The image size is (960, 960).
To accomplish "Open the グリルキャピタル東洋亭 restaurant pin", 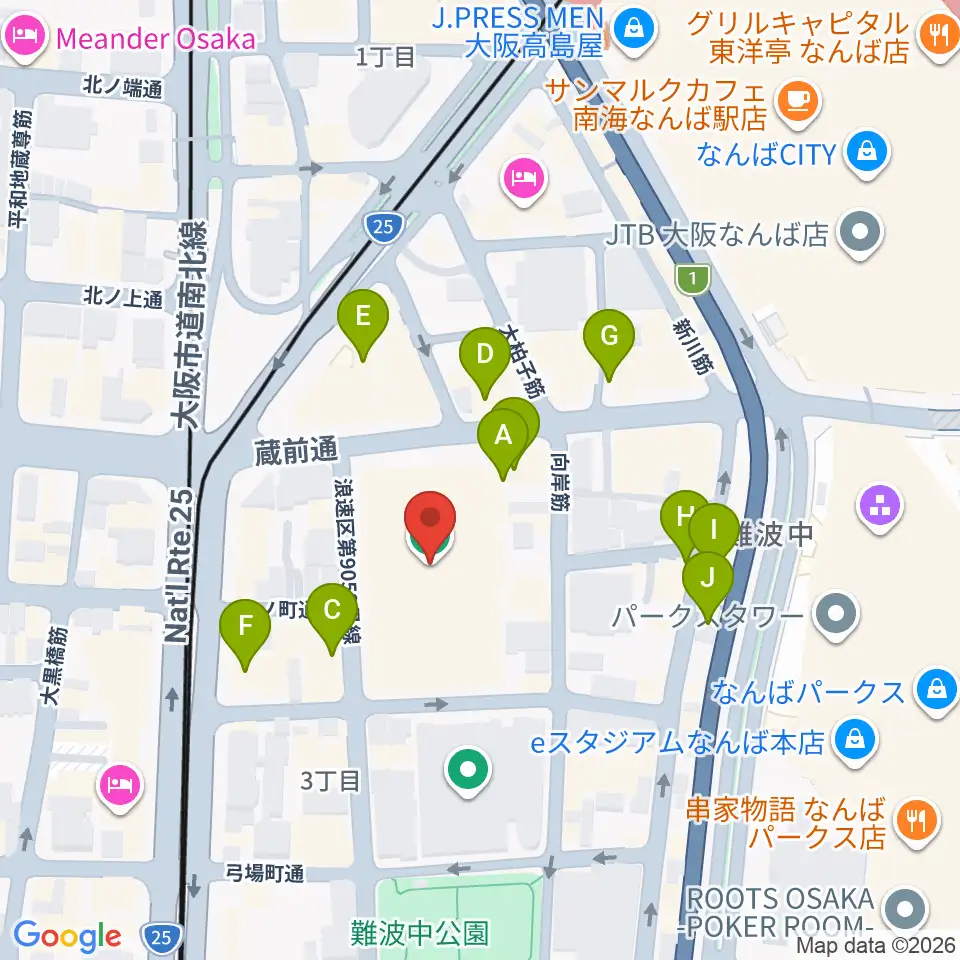I will click(939, 37).
